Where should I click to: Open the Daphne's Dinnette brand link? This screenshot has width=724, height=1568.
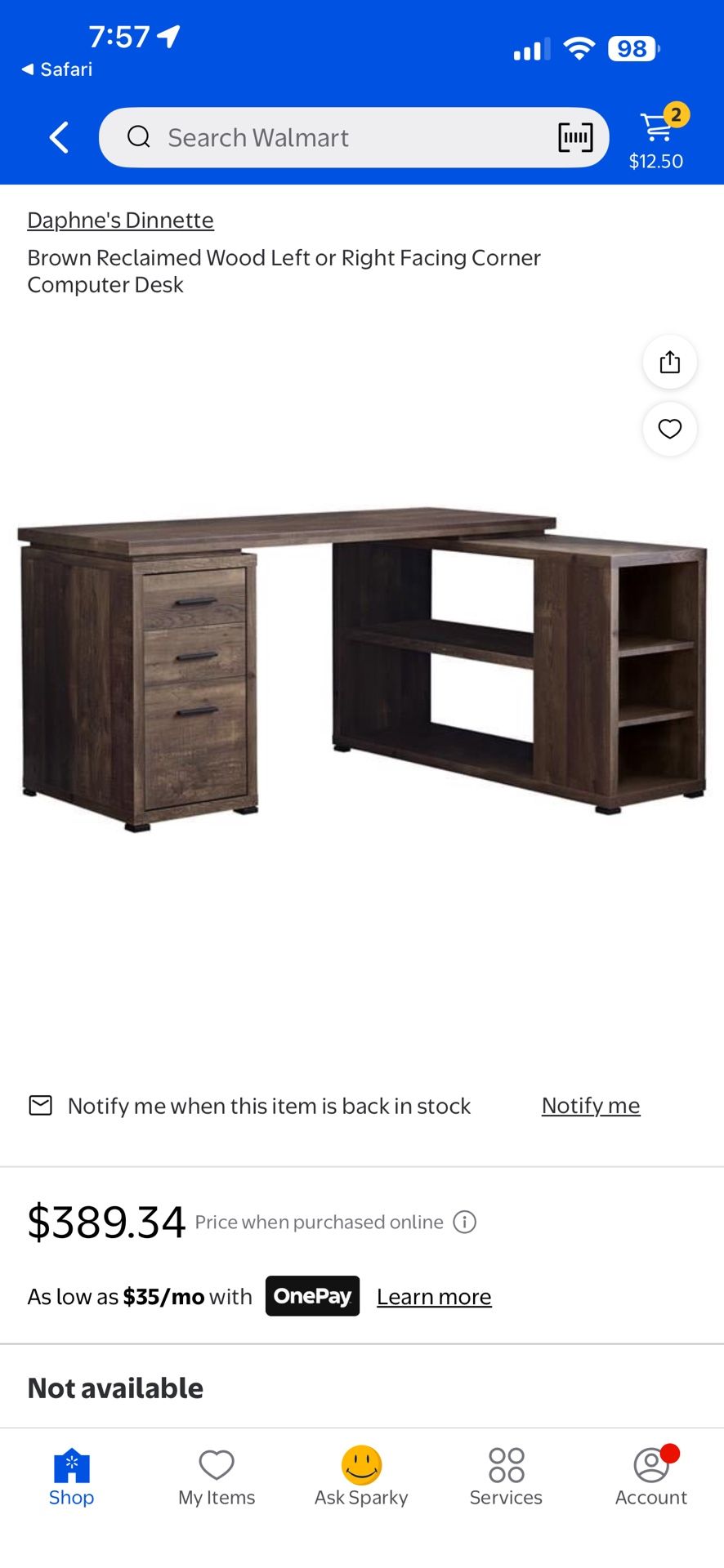pyautogui.click(x=120, y=220)
